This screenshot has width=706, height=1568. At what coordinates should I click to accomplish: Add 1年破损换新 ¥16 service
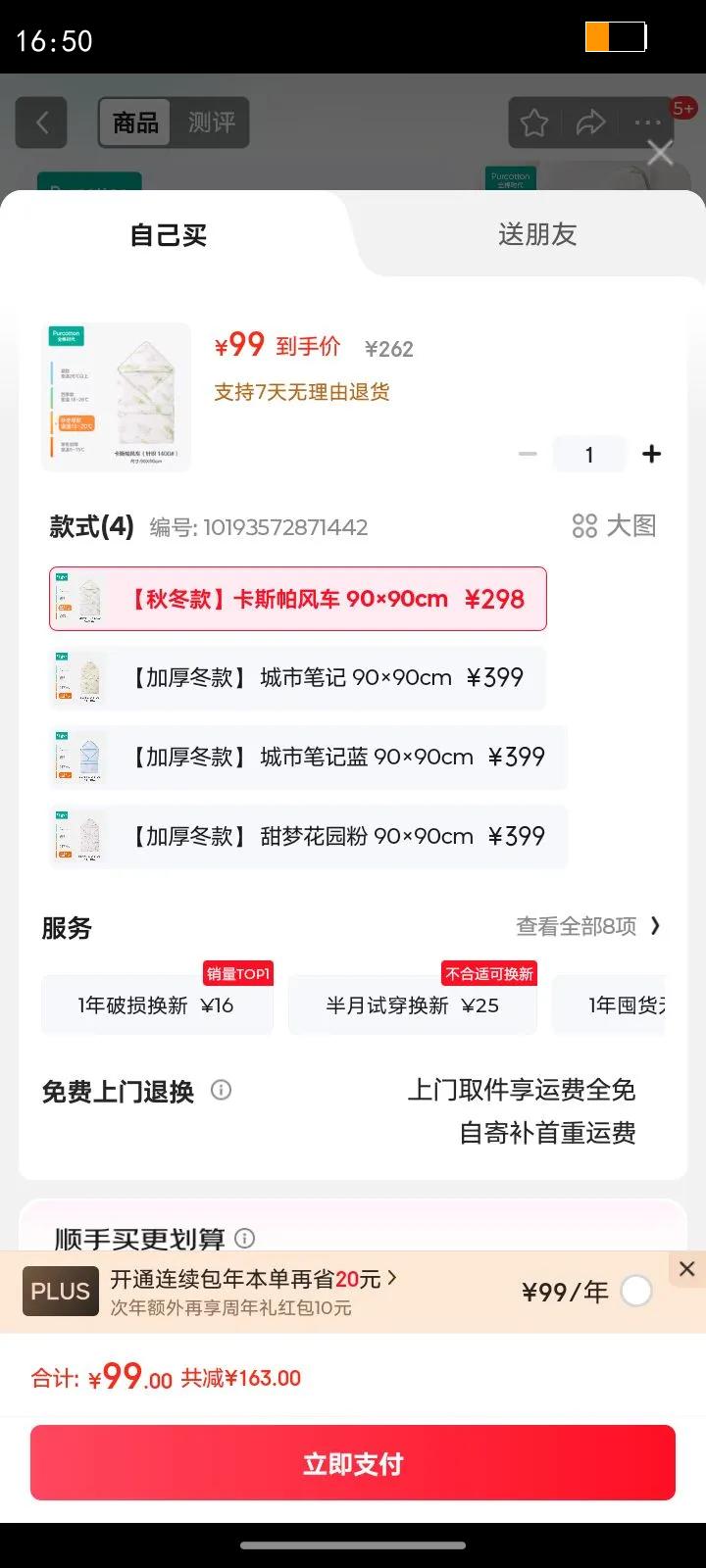[x=157, y=1004]
